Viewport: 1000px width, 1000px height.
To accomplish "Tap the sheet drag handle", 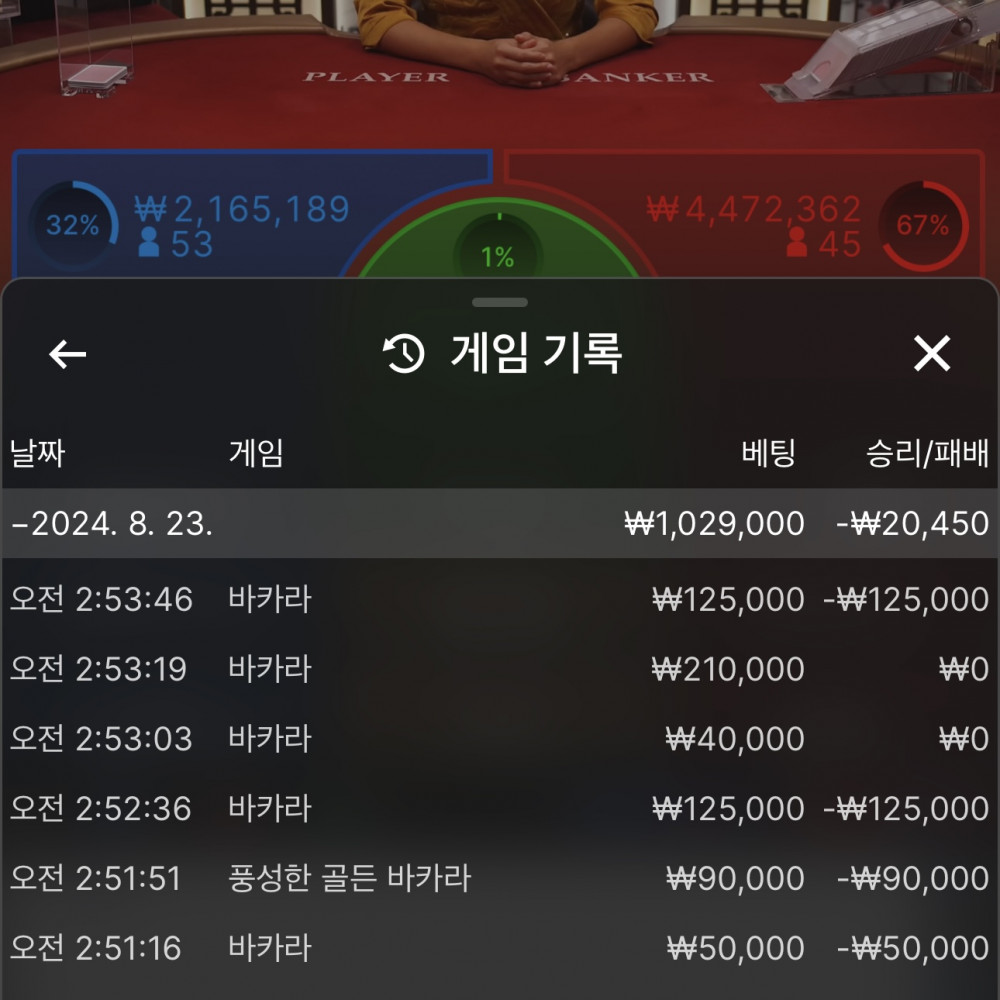I will coord(500,301).
